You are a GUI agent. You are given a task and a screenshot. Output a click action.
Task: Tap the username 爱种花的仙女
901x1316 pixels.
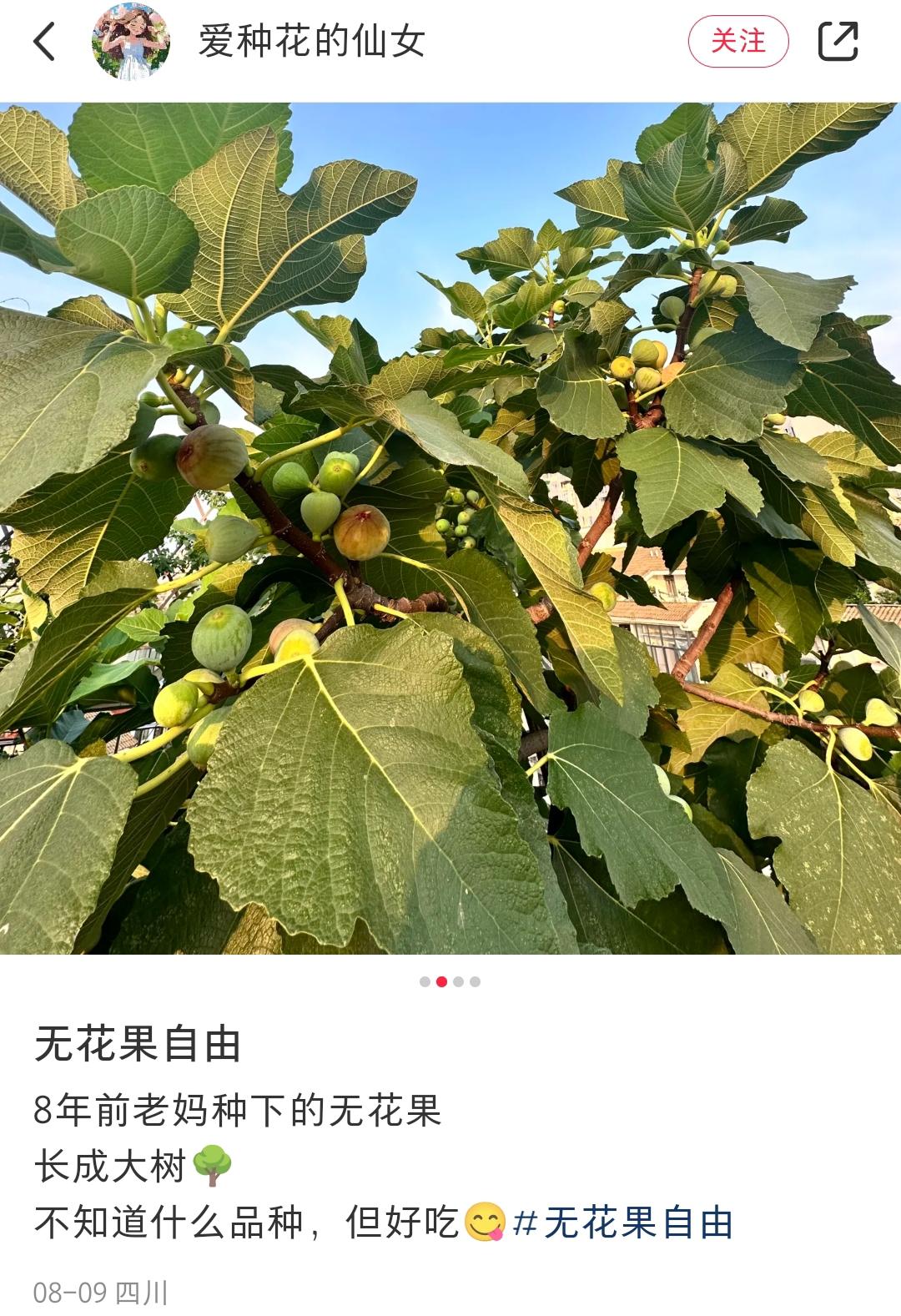311,41
